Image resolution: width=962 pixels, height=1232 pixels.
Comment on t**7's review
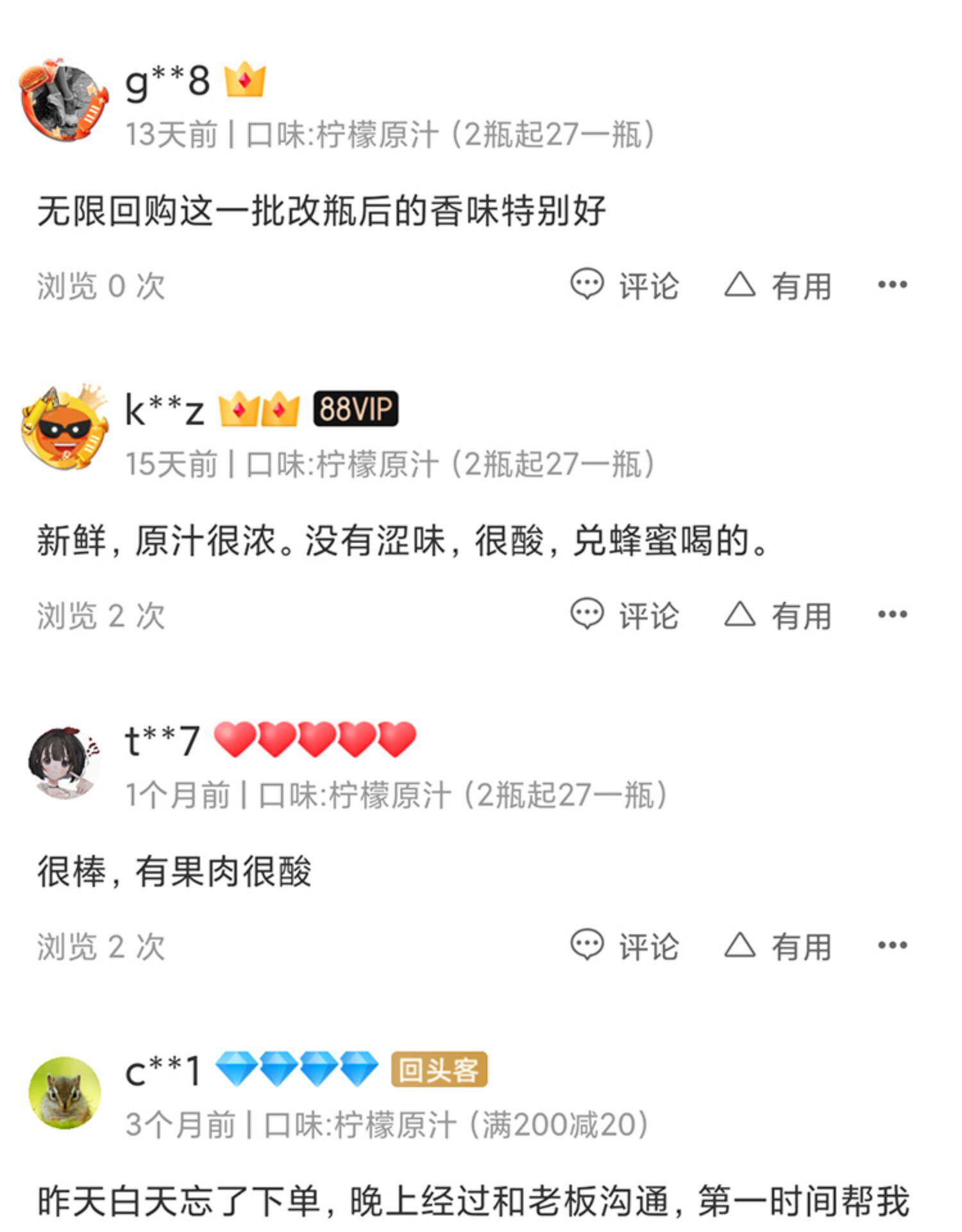pos(624,945)
